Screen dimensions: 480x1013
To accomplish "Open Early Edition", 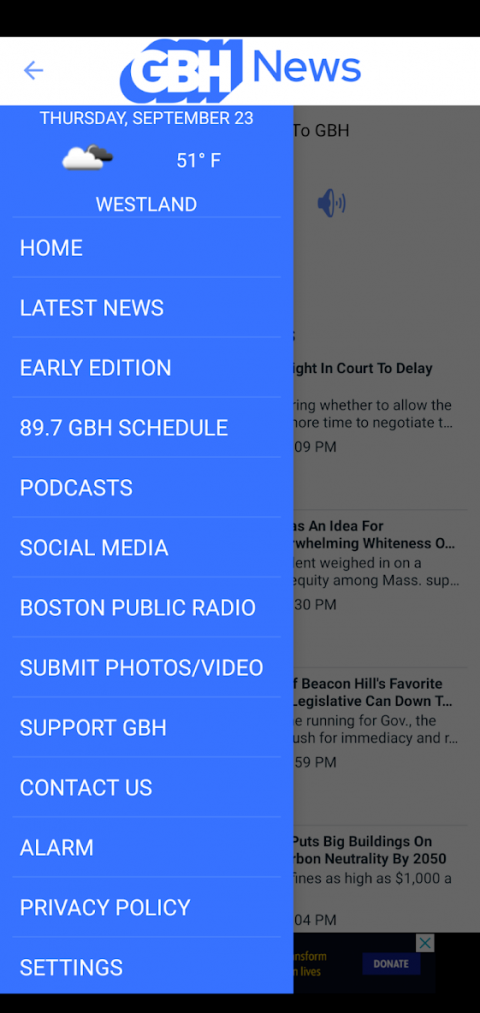I will (x=147, y=368).
